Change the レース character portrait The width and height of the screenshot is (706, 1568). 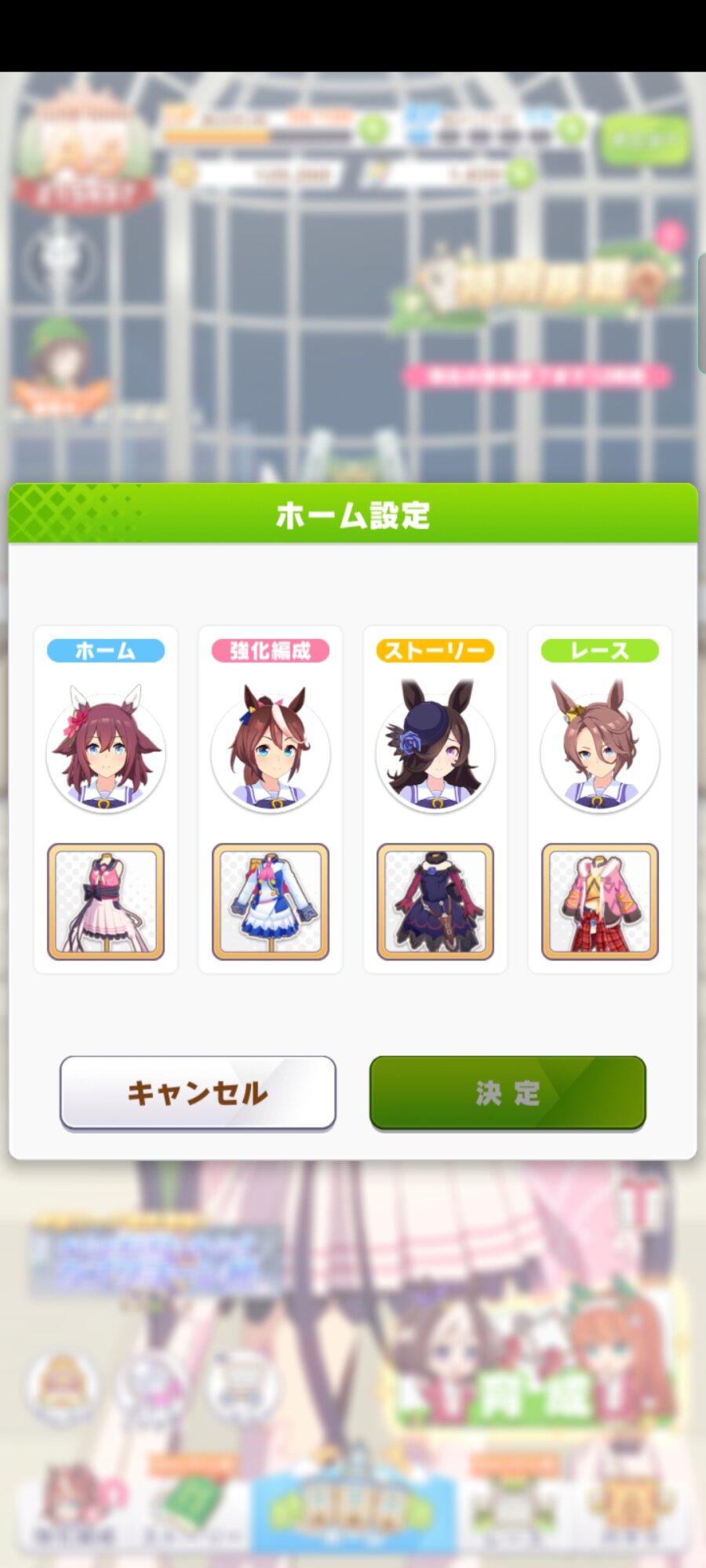(x=600, y=747)
